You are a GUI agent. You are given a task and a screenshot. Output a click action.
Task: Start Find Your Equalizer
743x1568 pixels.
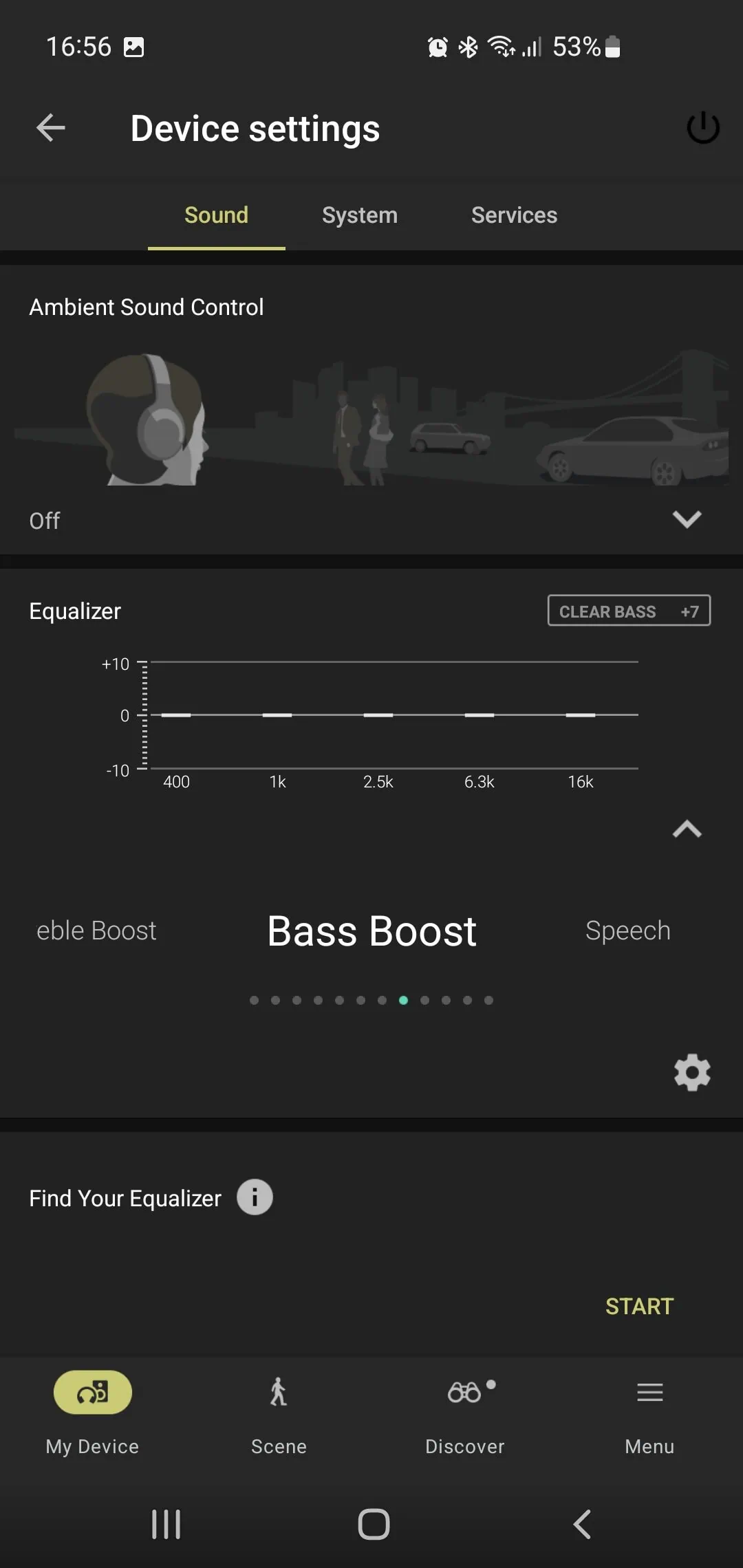point(638,1306)
